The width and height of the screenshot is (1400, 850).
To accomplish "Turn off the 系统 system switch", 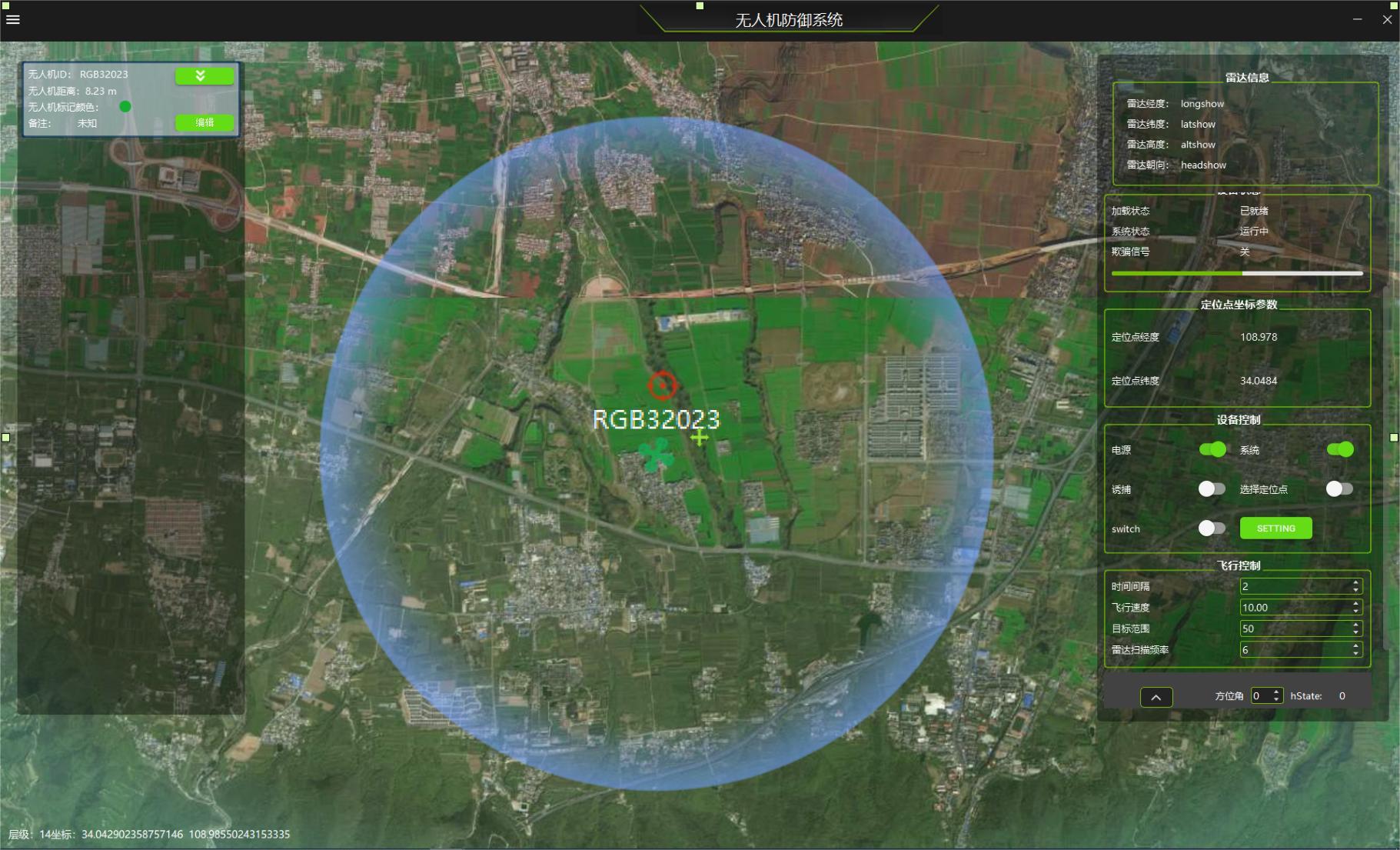I will pos(1340,450).
